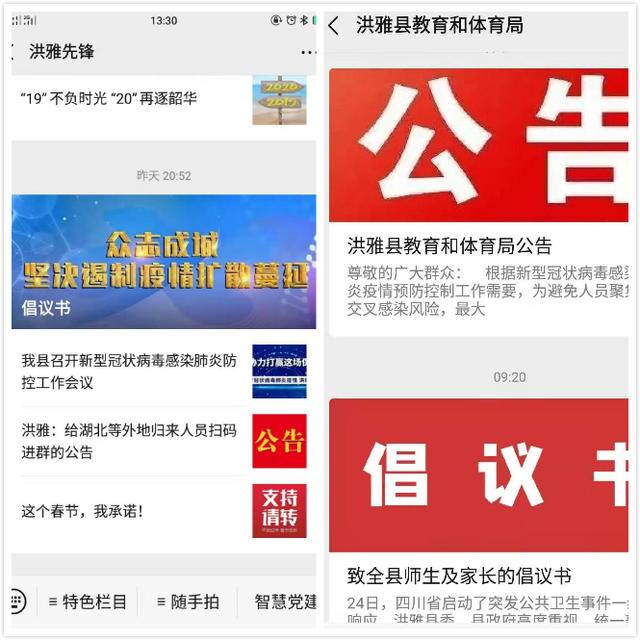The width and height of the screenshot is (640, 640).
Task: Open 我县召开新型冠状病毒感染肺炎防控工作会议 article
Action: (130, 371)
